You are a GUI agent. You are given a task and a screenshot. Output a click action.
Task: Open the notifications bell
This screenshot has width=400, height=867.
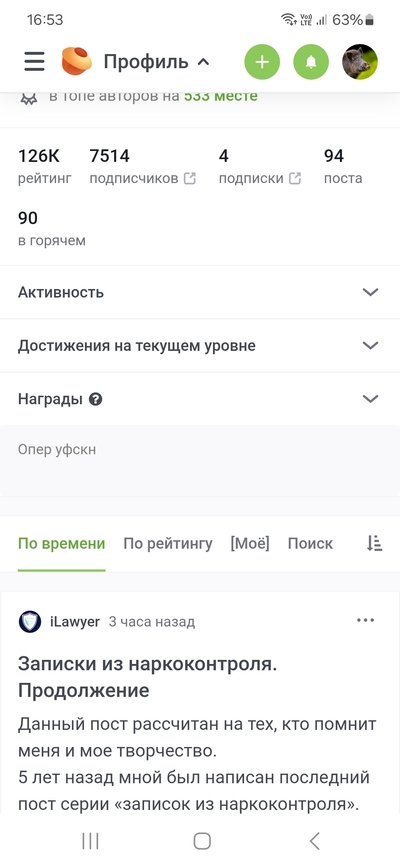click(311, 61)
